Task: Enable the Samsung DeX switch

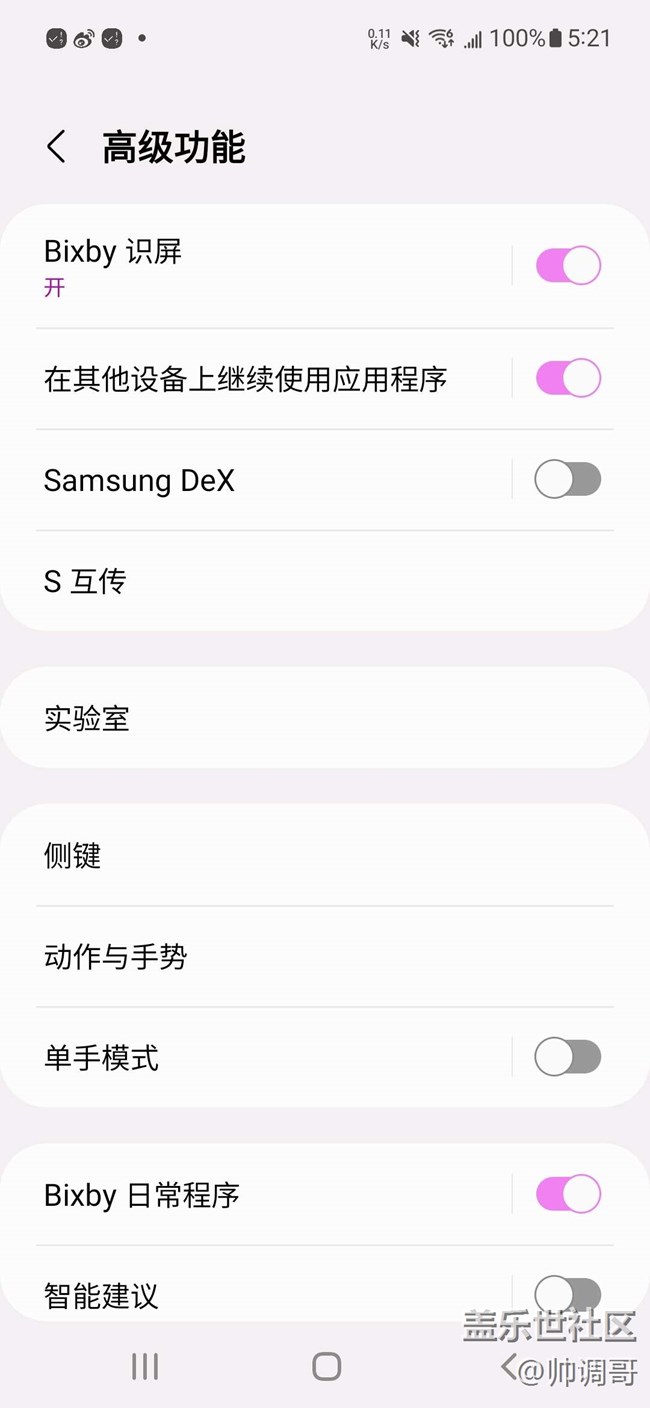Action: tap(568, 480)
